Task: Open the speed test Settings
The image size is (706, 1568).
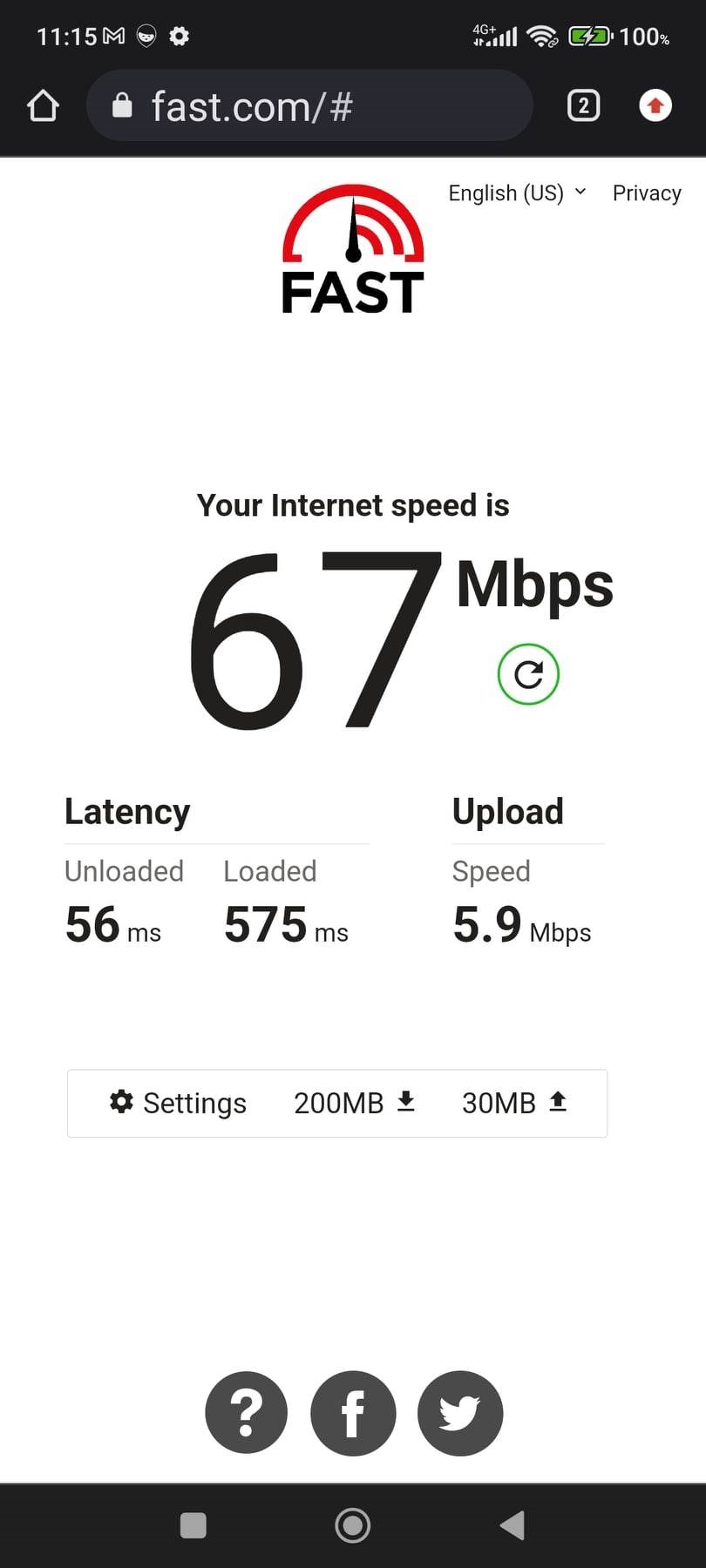Action: tap(179, 1103)
